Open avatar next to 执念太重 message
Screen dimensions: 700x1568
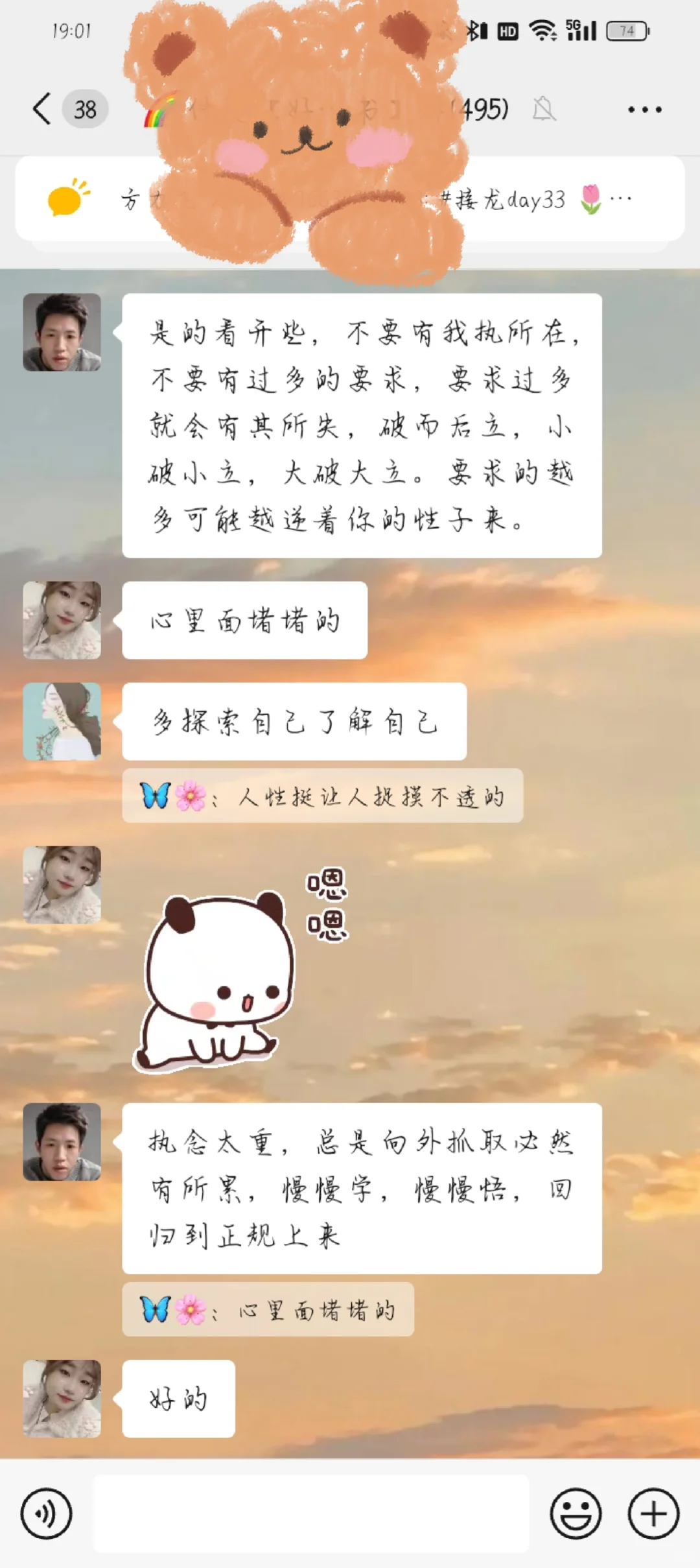(x=62, y=1141)
